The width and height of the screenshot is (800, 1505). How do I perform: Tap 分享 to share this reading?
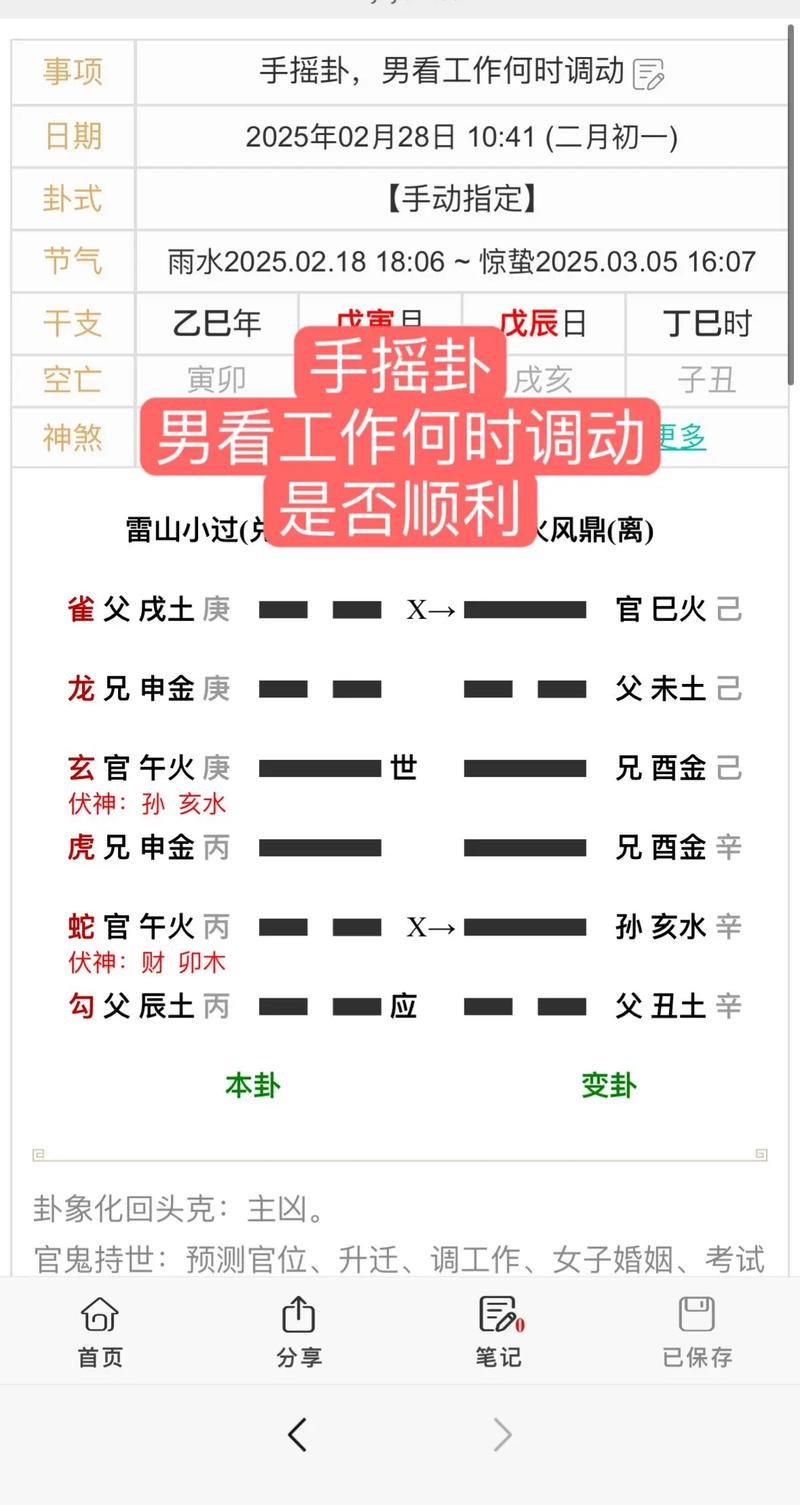pos(299,1332)
